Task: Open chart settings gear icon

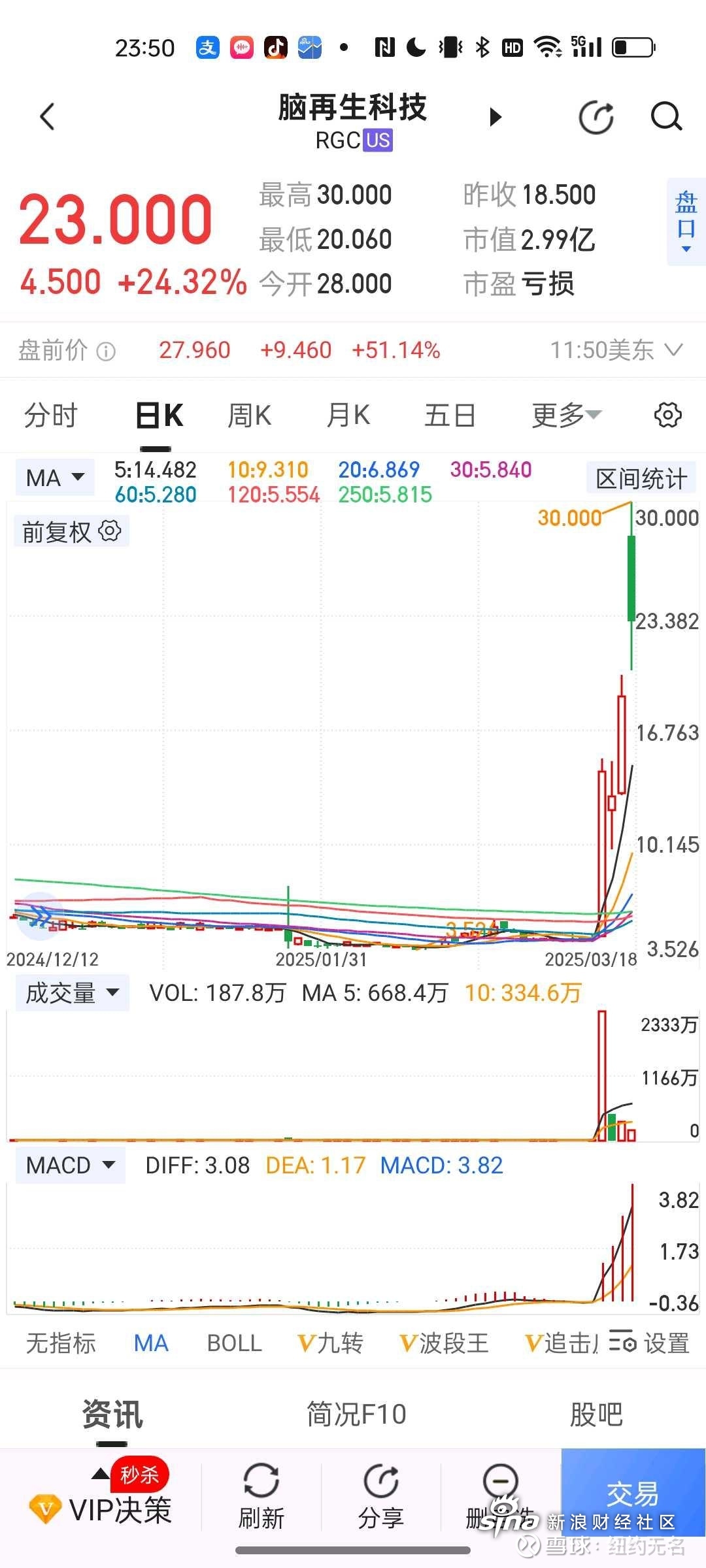Action: 667,415
